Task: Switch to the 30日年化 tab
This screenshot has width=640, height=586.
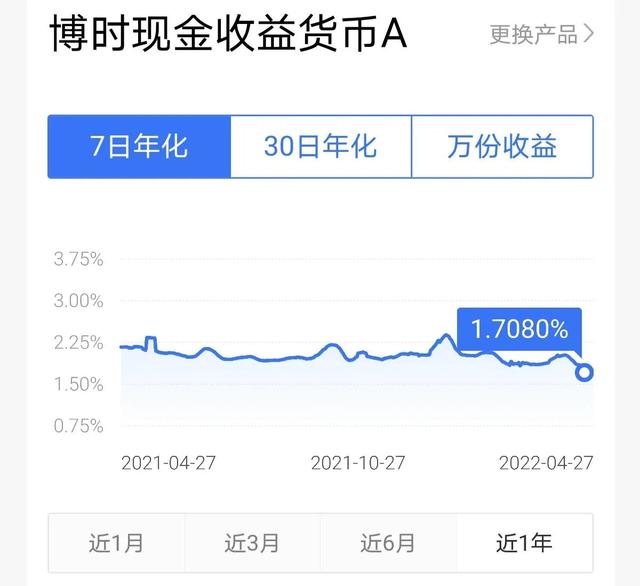Action: point(320,147)
